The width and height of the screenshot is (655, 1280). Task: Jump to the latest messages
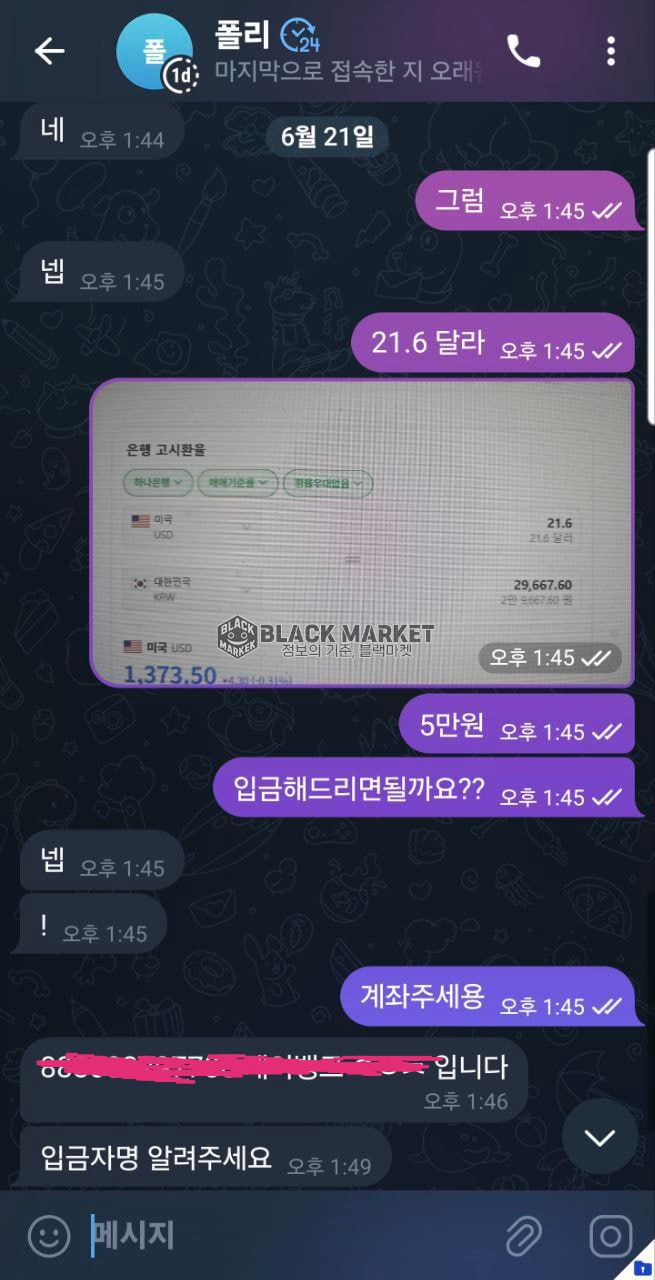[599, 1137]
